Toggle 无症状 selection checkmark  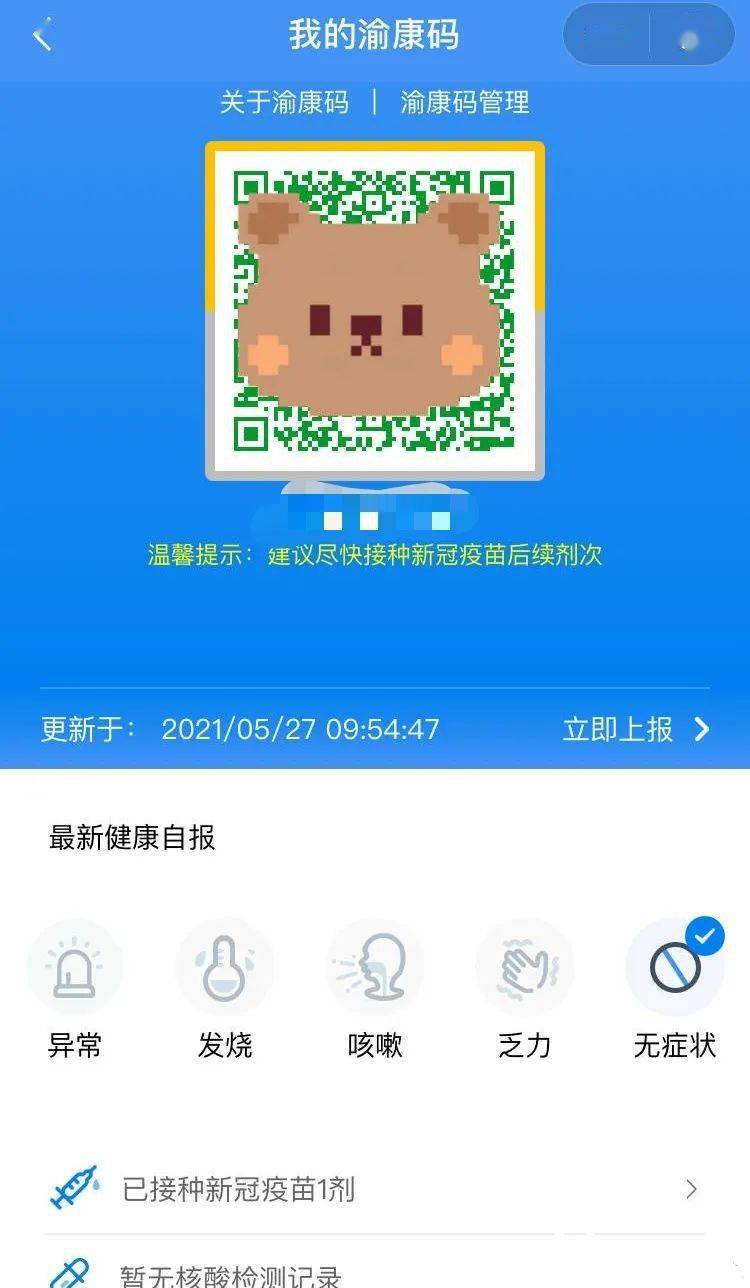706,936
